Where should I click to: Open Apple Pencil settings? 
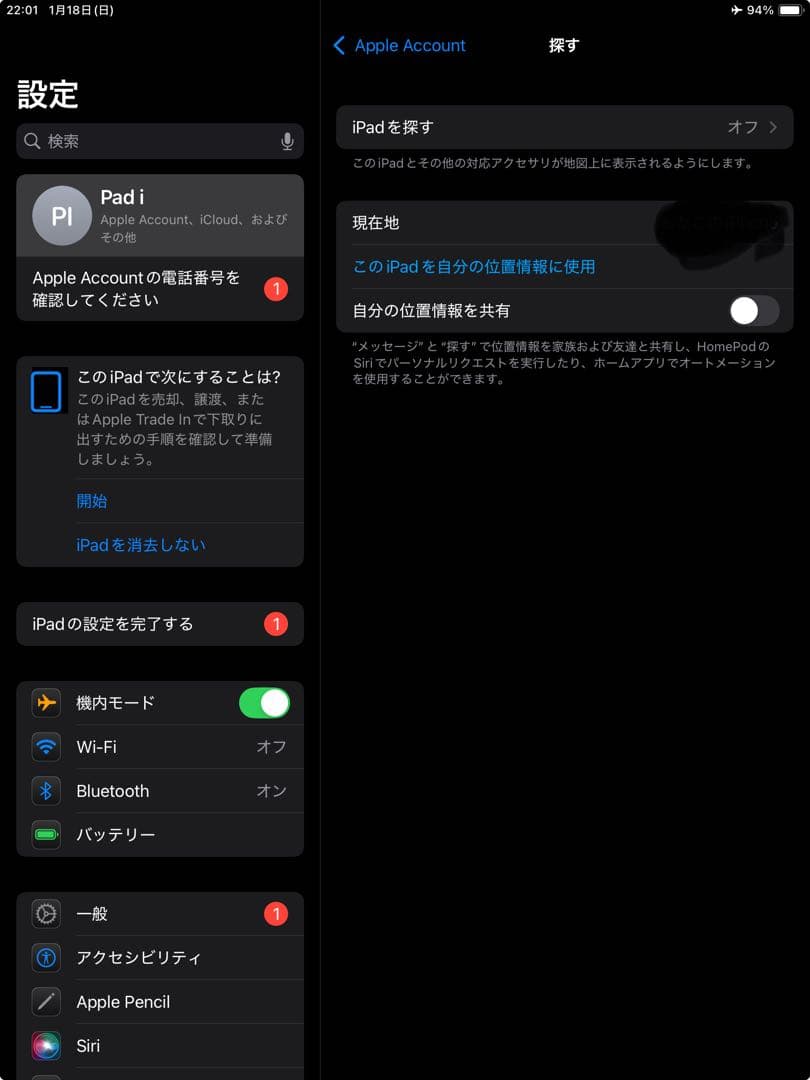tap(160, 1002)
